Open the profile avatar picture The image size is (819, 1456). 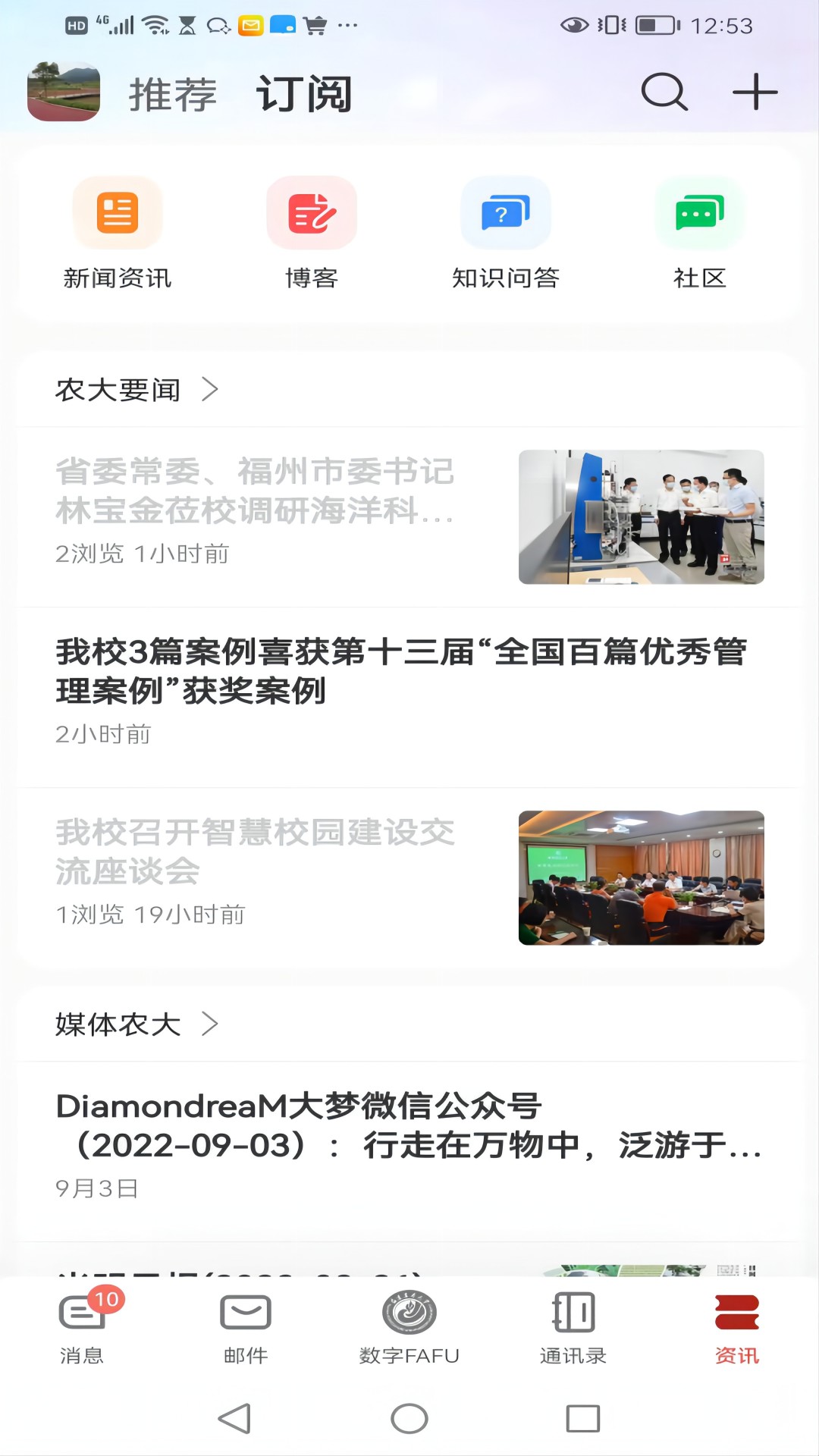(x=64, y=92)
